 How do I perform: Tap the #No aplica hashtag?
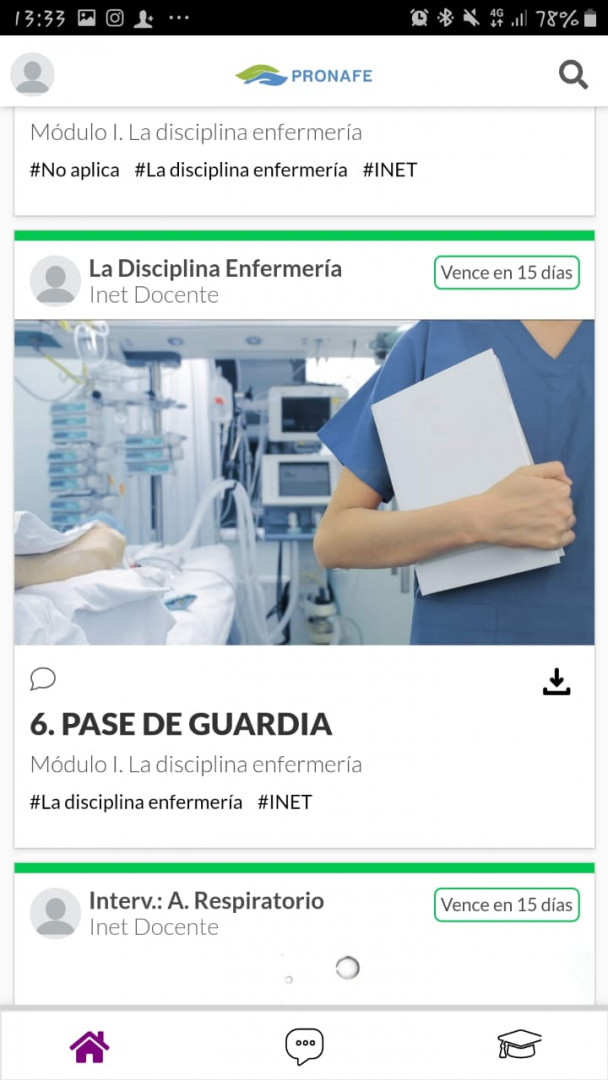coord(75,170)
